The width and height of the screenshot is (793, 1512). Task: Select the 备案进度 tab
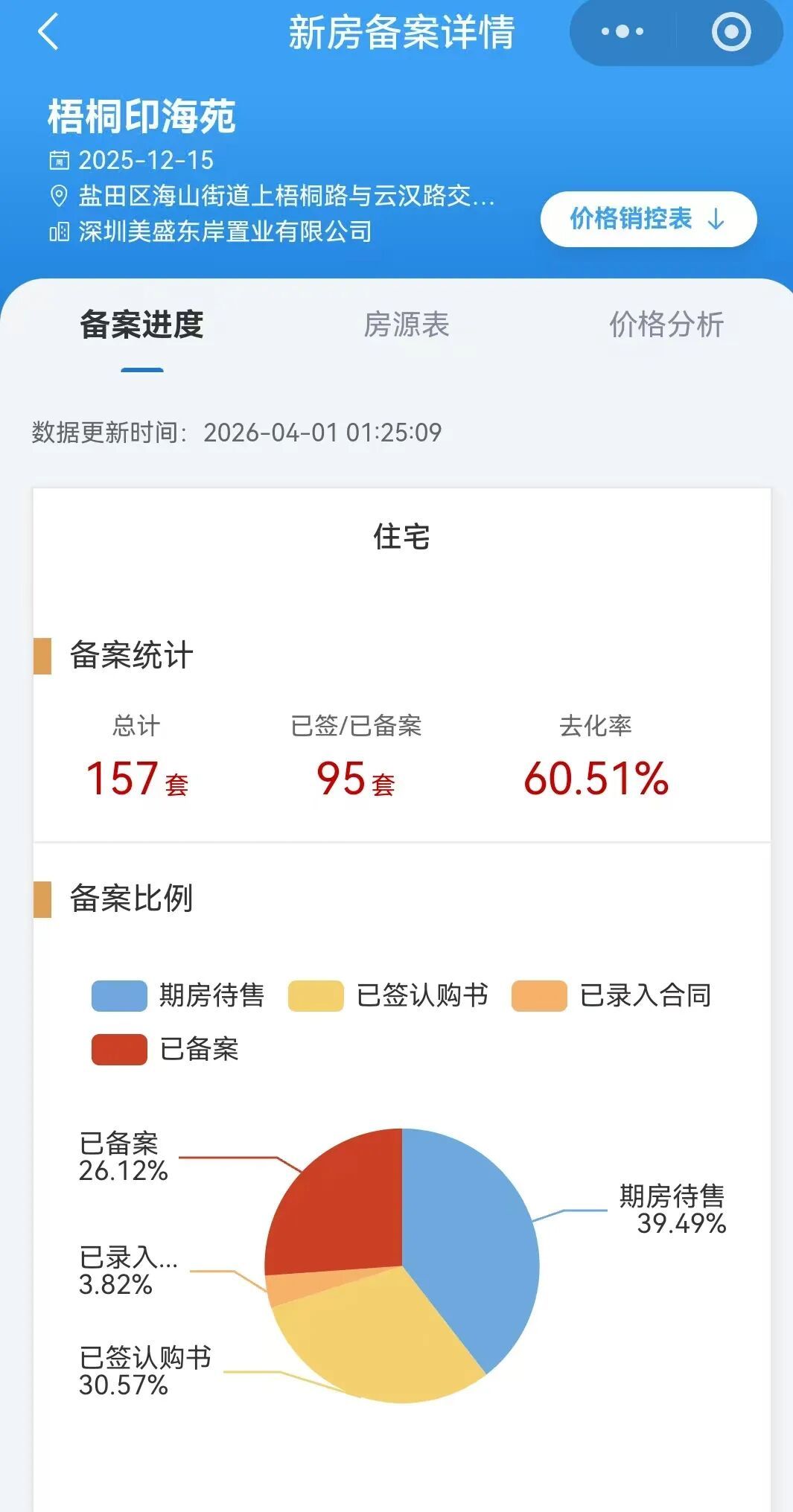(x=141, y=325)
